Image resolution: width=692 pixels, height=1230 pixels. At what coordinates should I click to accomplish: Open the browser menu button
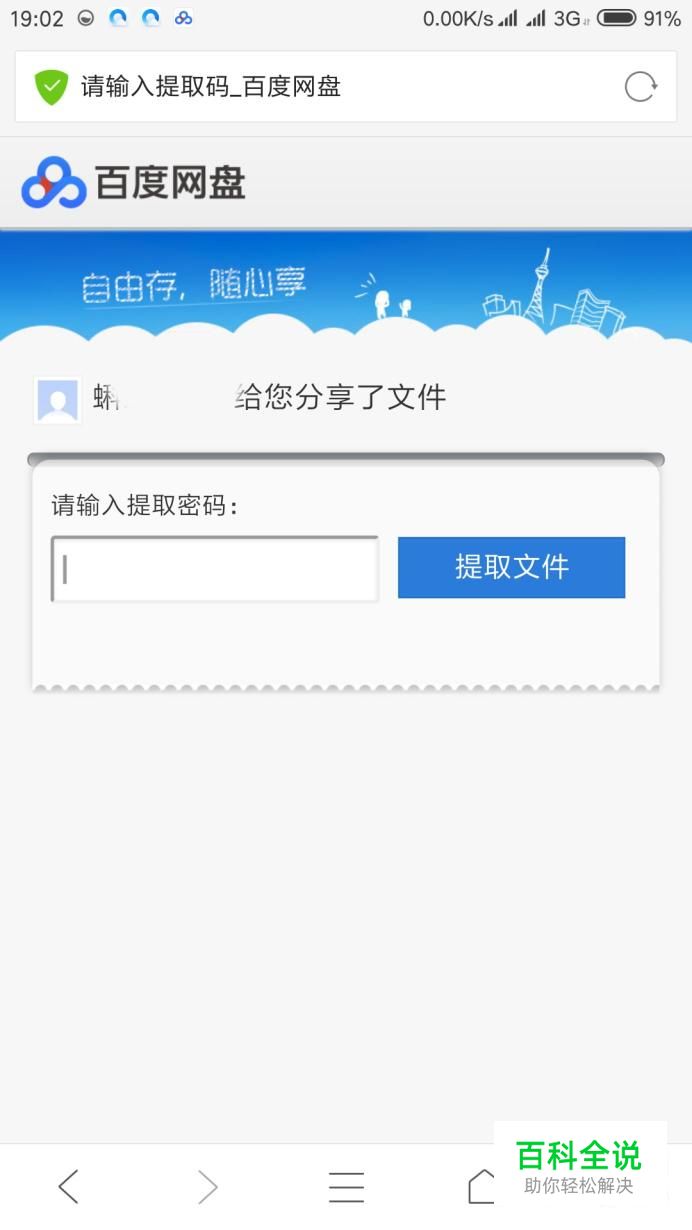(x=346, y=1186)
